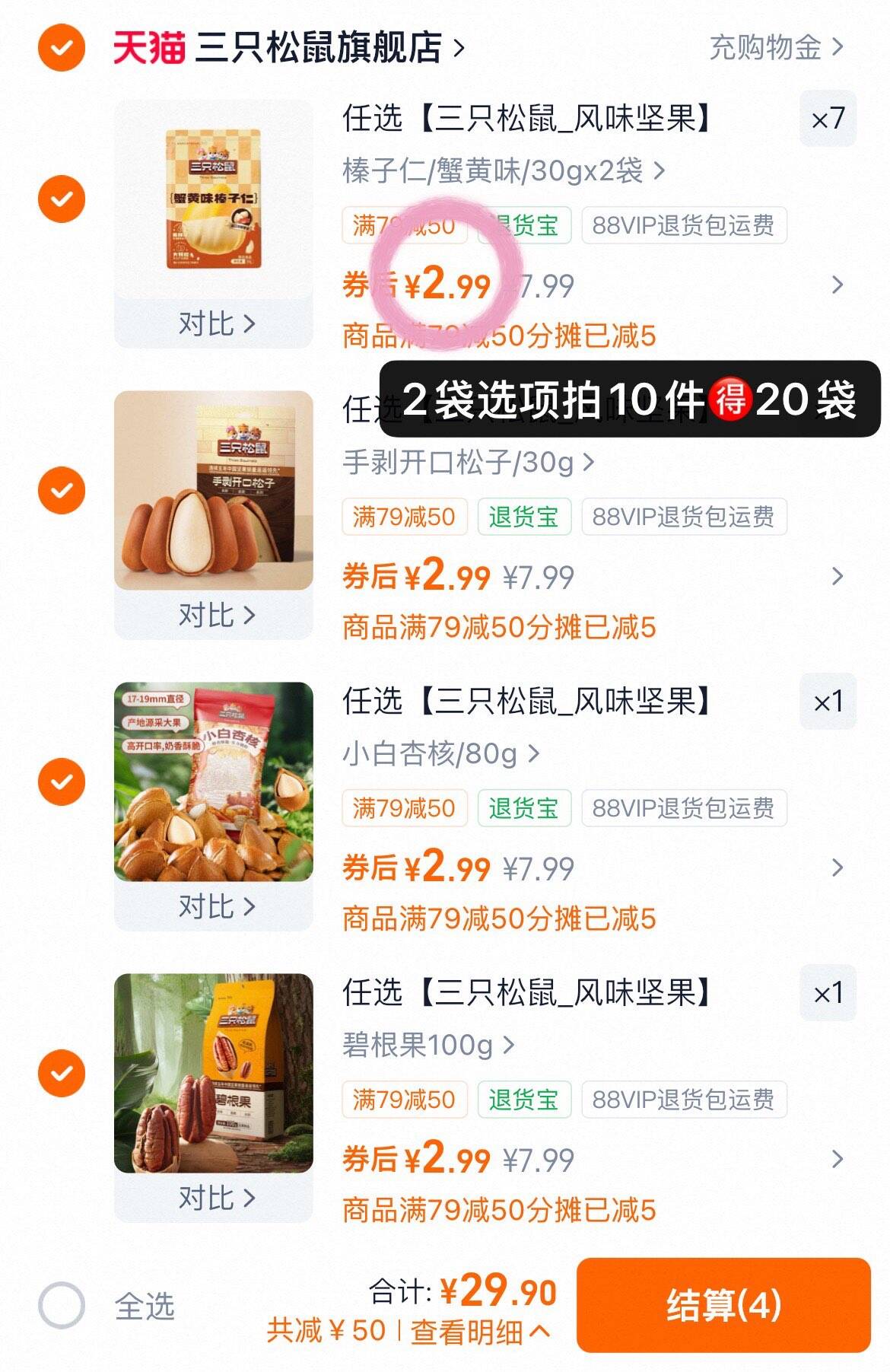The width and height of the screenshot is (890, 1372).
Task: Open 对比 comparison for 碧根果
Action: coord(215,1200)
